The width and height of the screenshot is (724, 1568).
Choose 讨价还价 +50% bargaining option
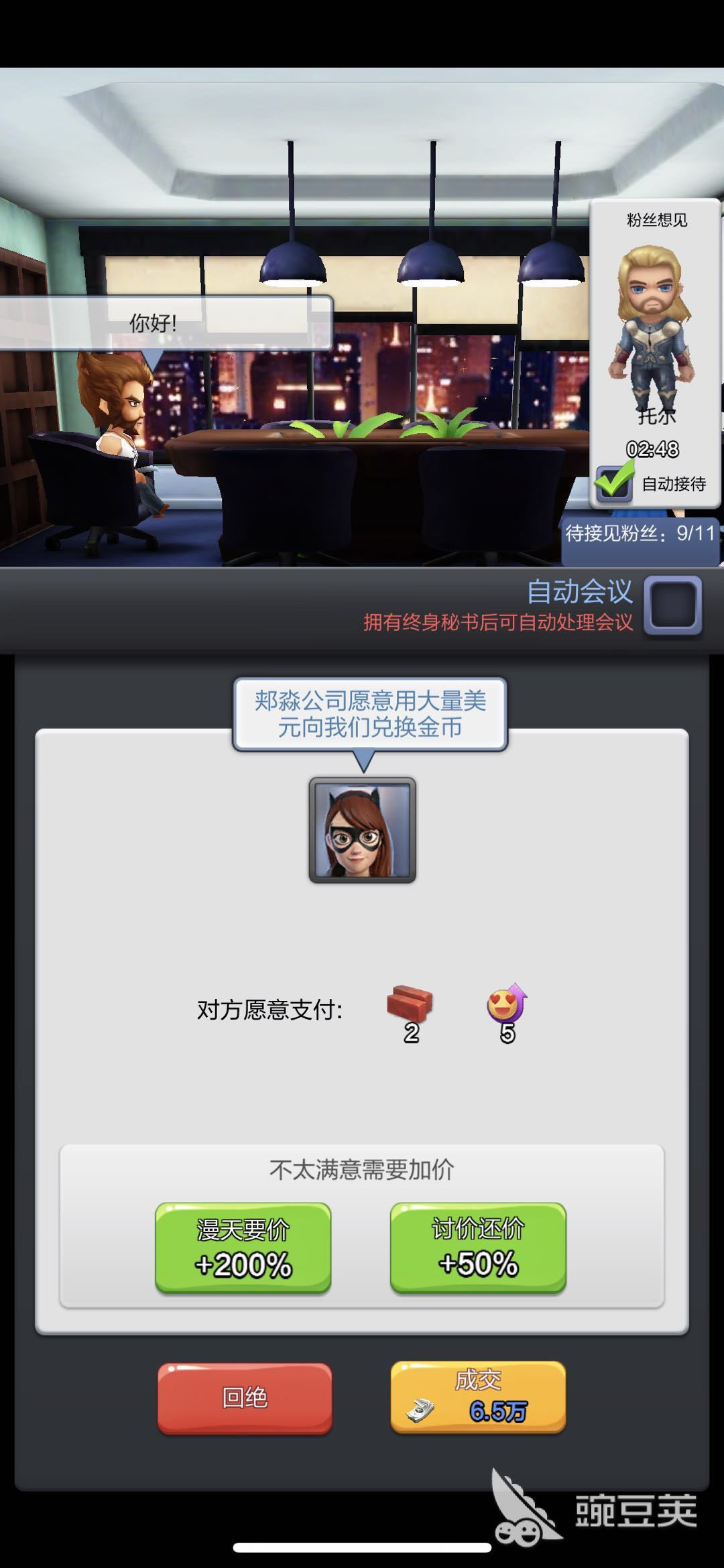click(478, 1247)
